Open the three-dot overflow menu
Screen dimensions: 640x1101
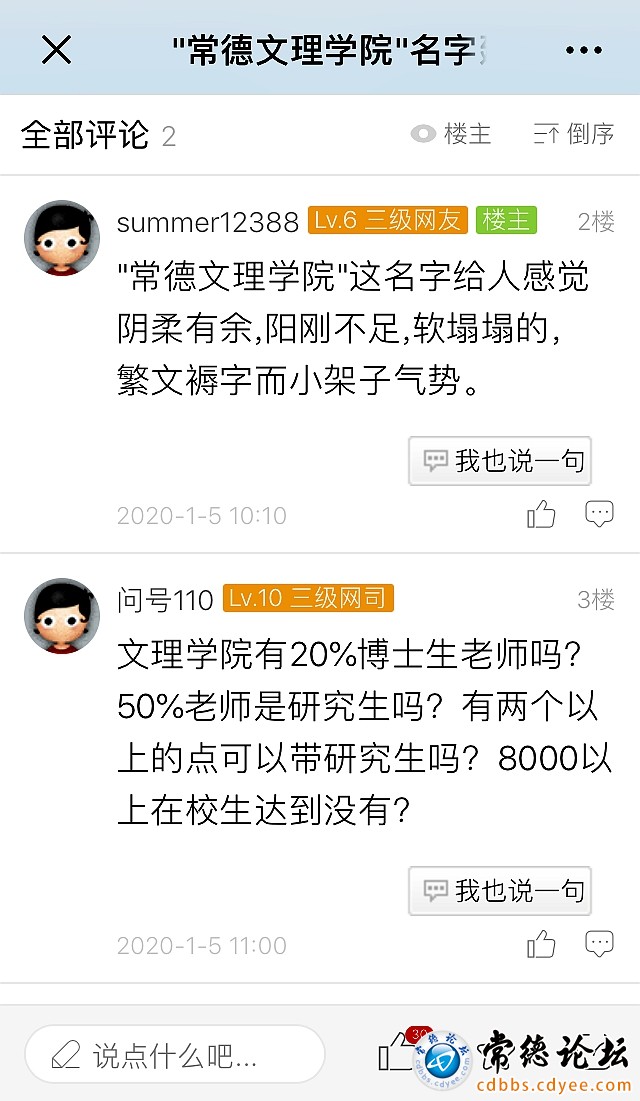tap(583, 50)
